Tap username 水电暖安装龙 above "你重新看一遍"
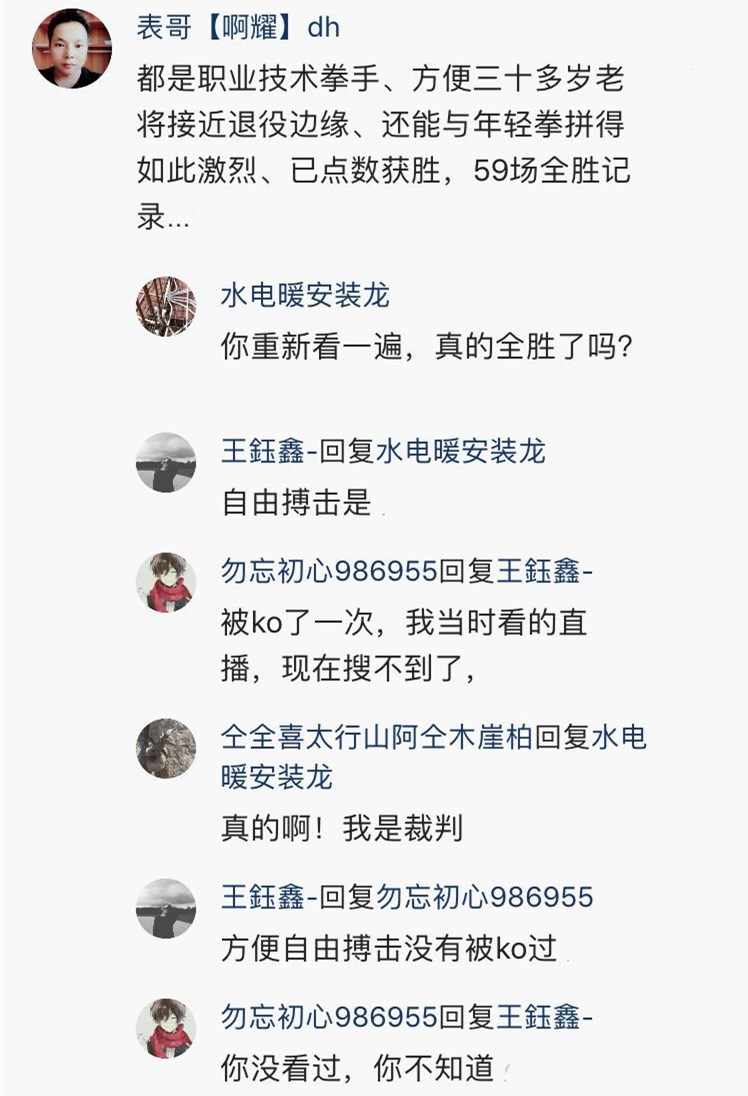Screen dimensions: 748x1096 (305, 295)
